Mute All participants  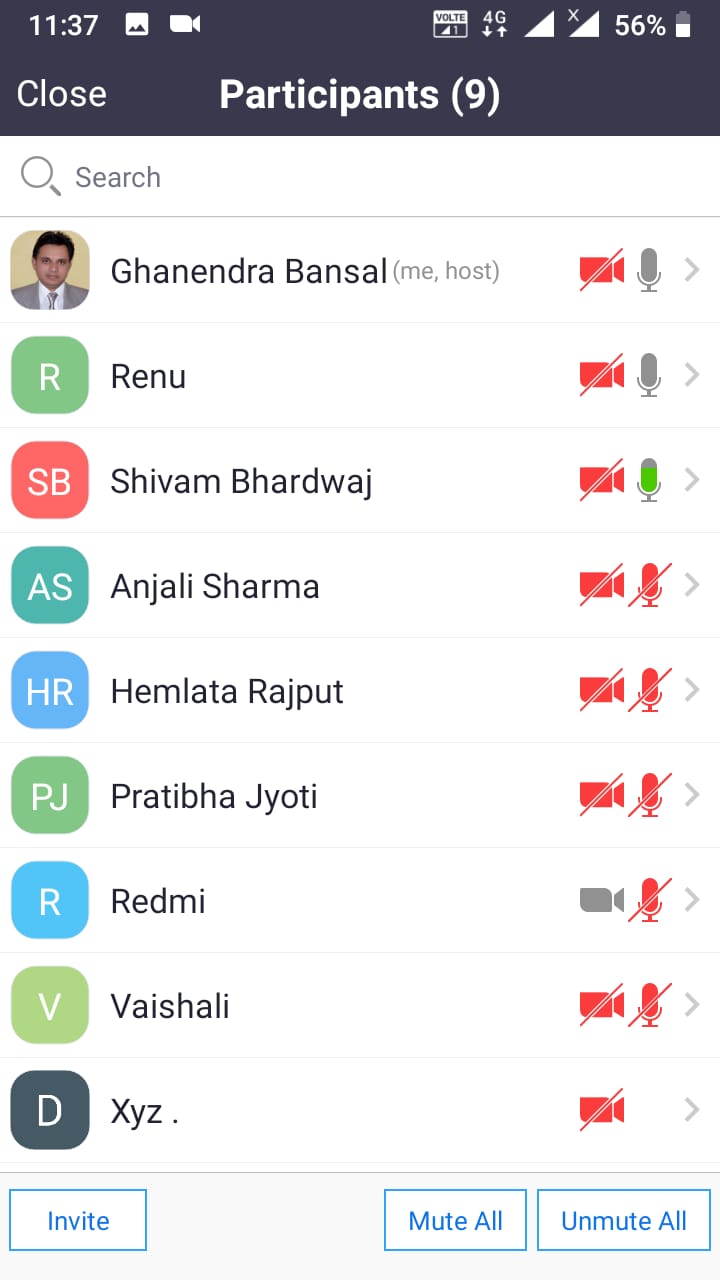(x=455, y=1220)
